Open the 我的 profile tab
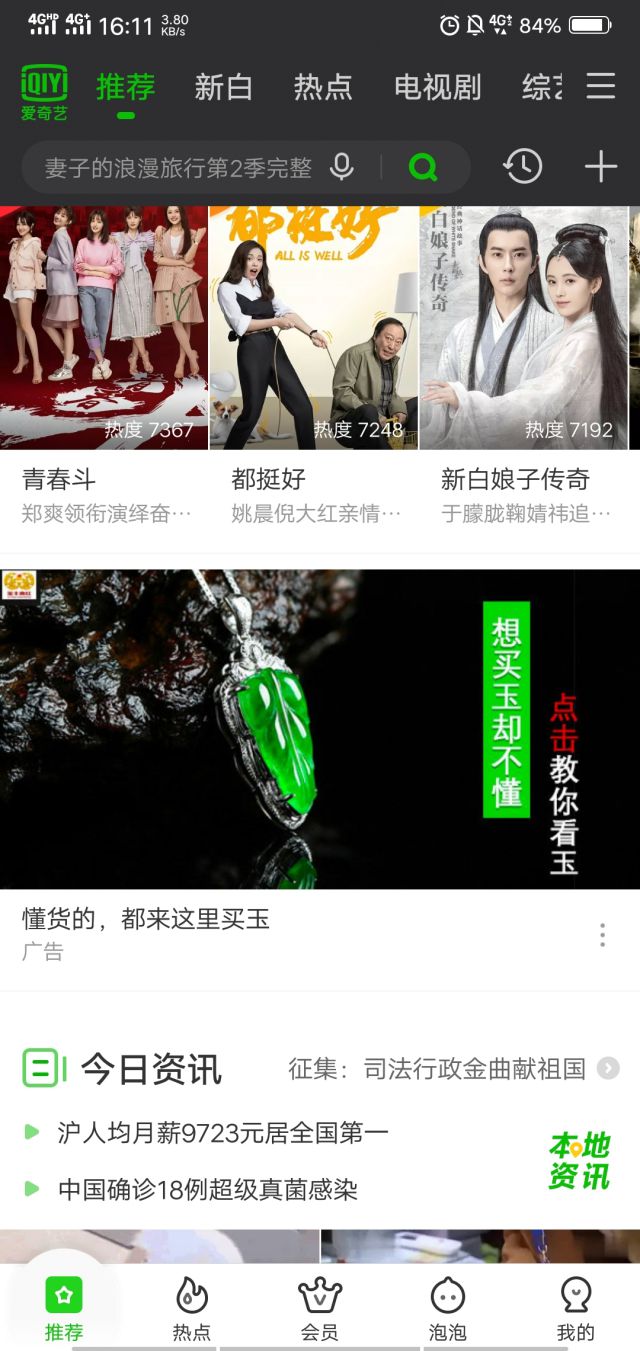Screen dimensions: 640x1351 pyautogui.click(x=575, y=1308)
